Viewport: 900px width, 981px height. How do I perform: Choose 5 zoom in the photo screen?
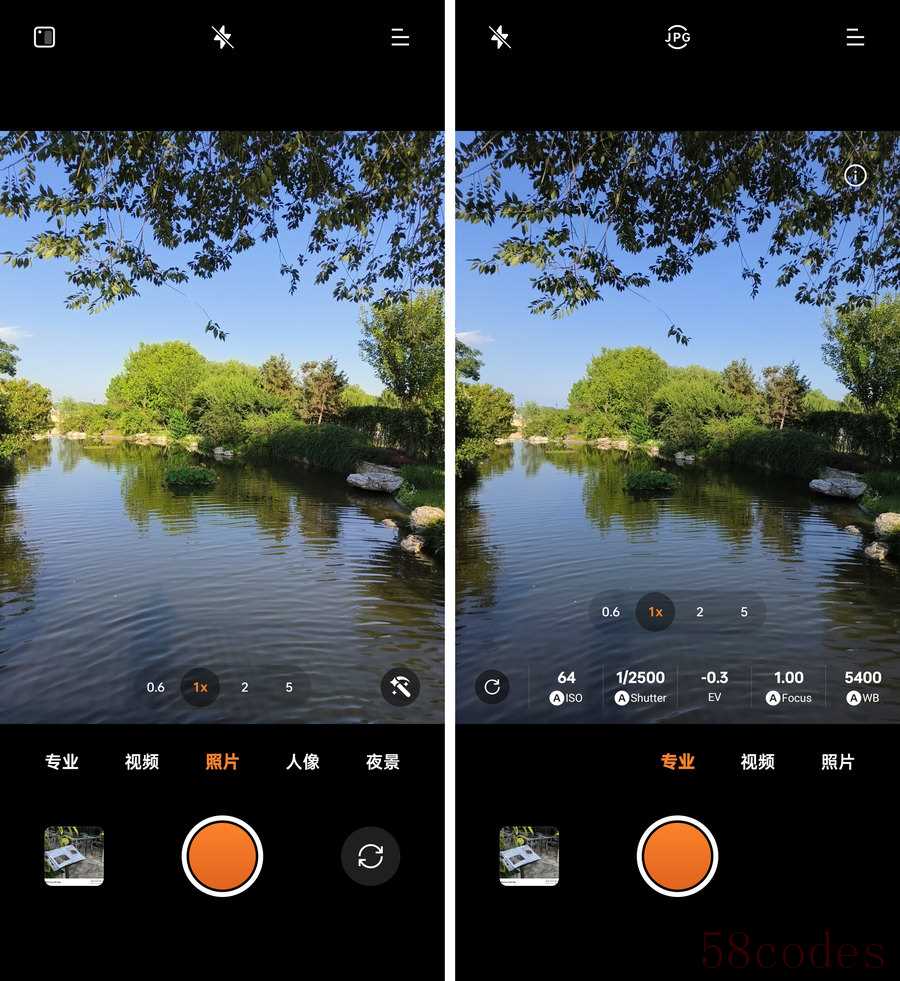289,687
